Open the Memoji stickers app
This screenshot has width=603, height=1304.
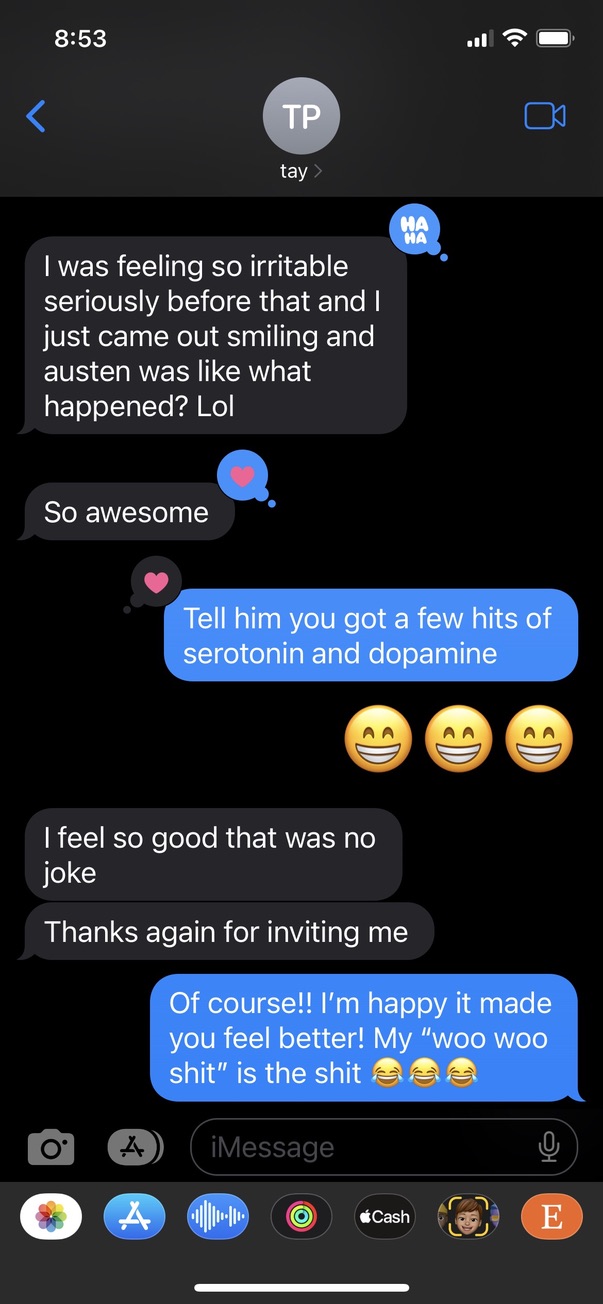point(468,1217)
